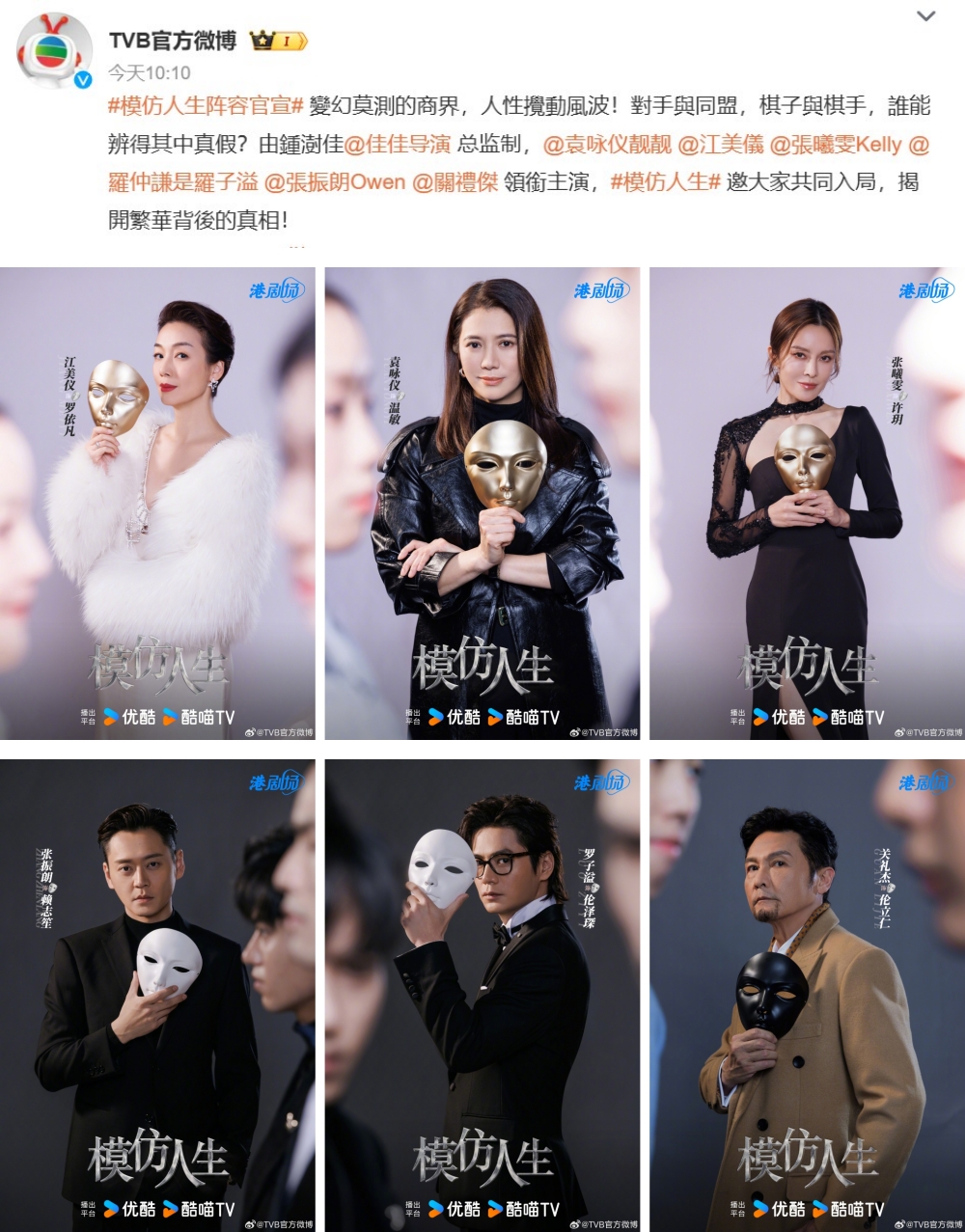965x1232 pixels.
Task: Visit @袁咏仪靓靓 profile mention
Action: pos(607,145)
